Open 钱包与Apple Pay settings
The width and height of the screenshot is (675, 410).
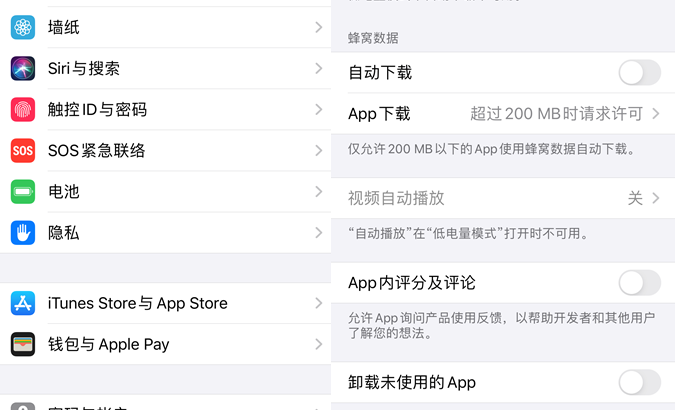click(165, 344)
